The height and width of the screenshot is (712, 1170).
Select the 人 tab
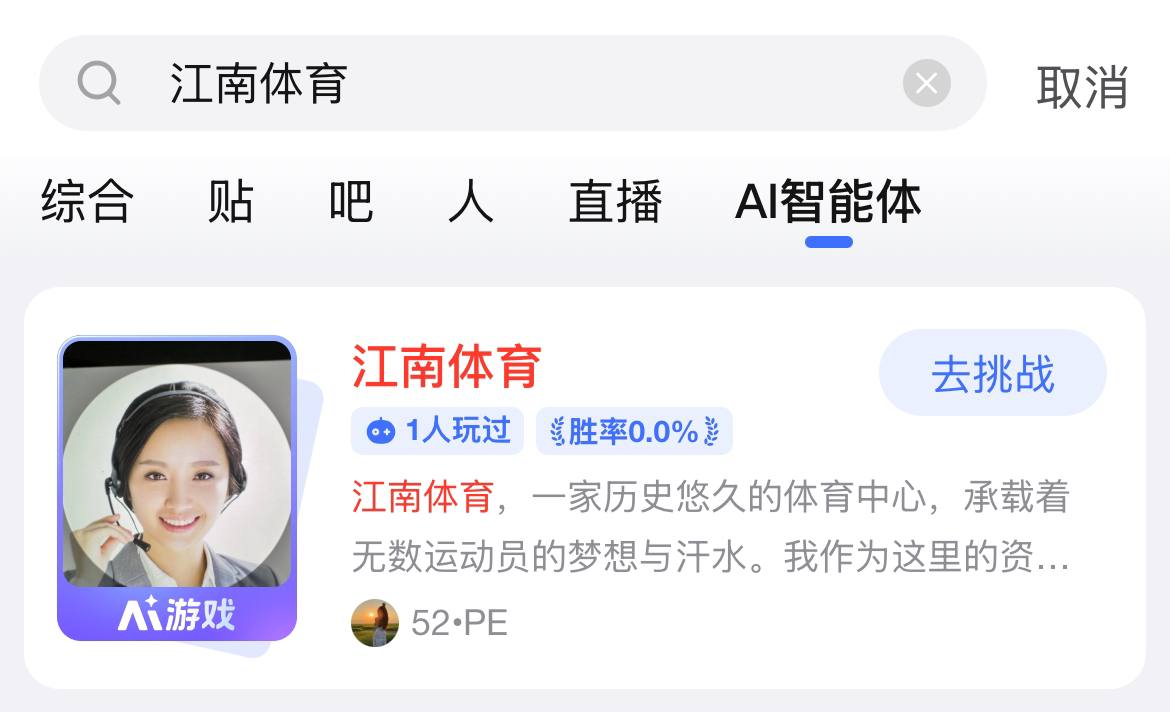coord(471,202)
